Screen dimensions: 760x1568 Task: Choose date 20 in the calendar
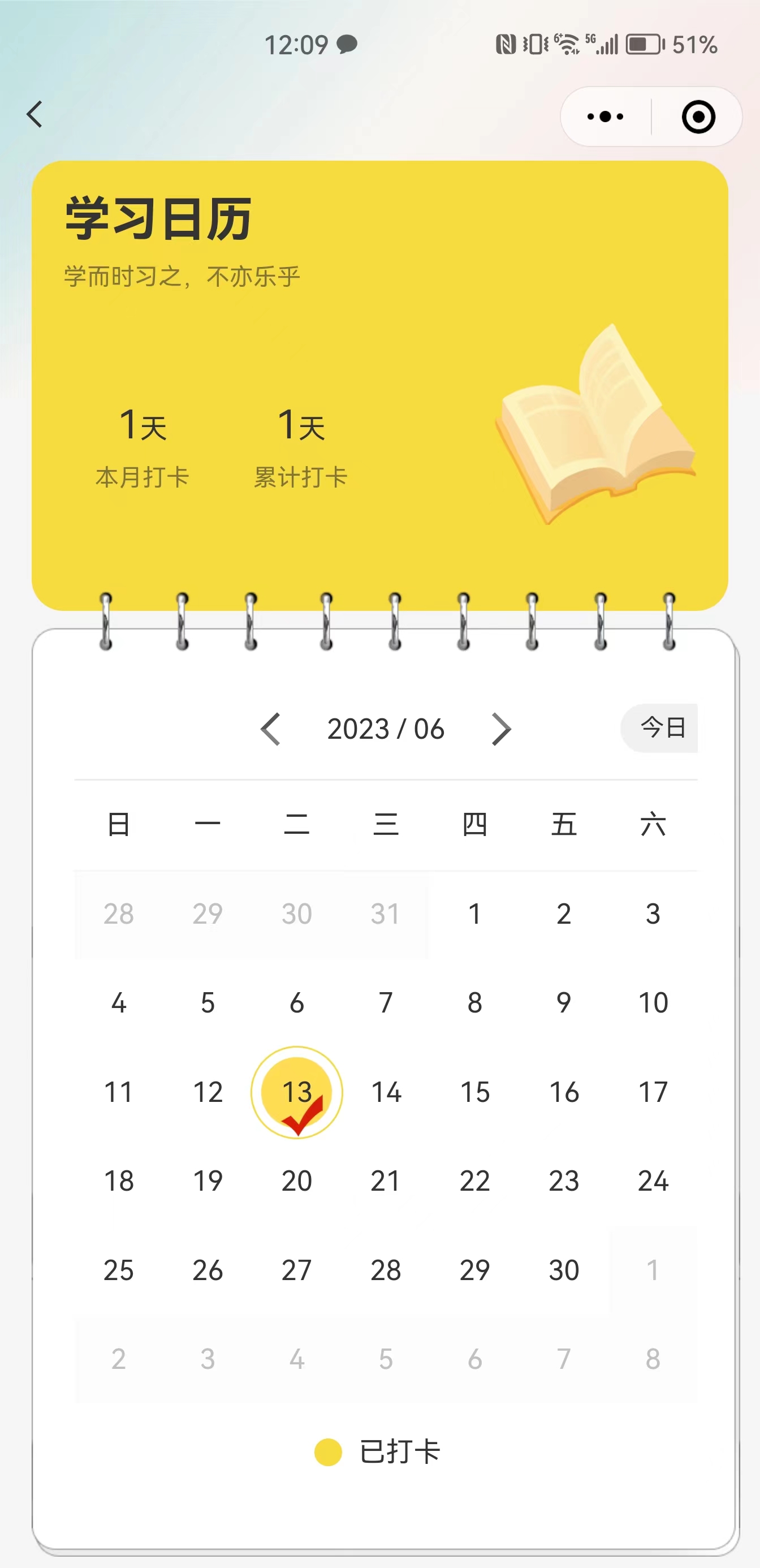point(296,1181)
